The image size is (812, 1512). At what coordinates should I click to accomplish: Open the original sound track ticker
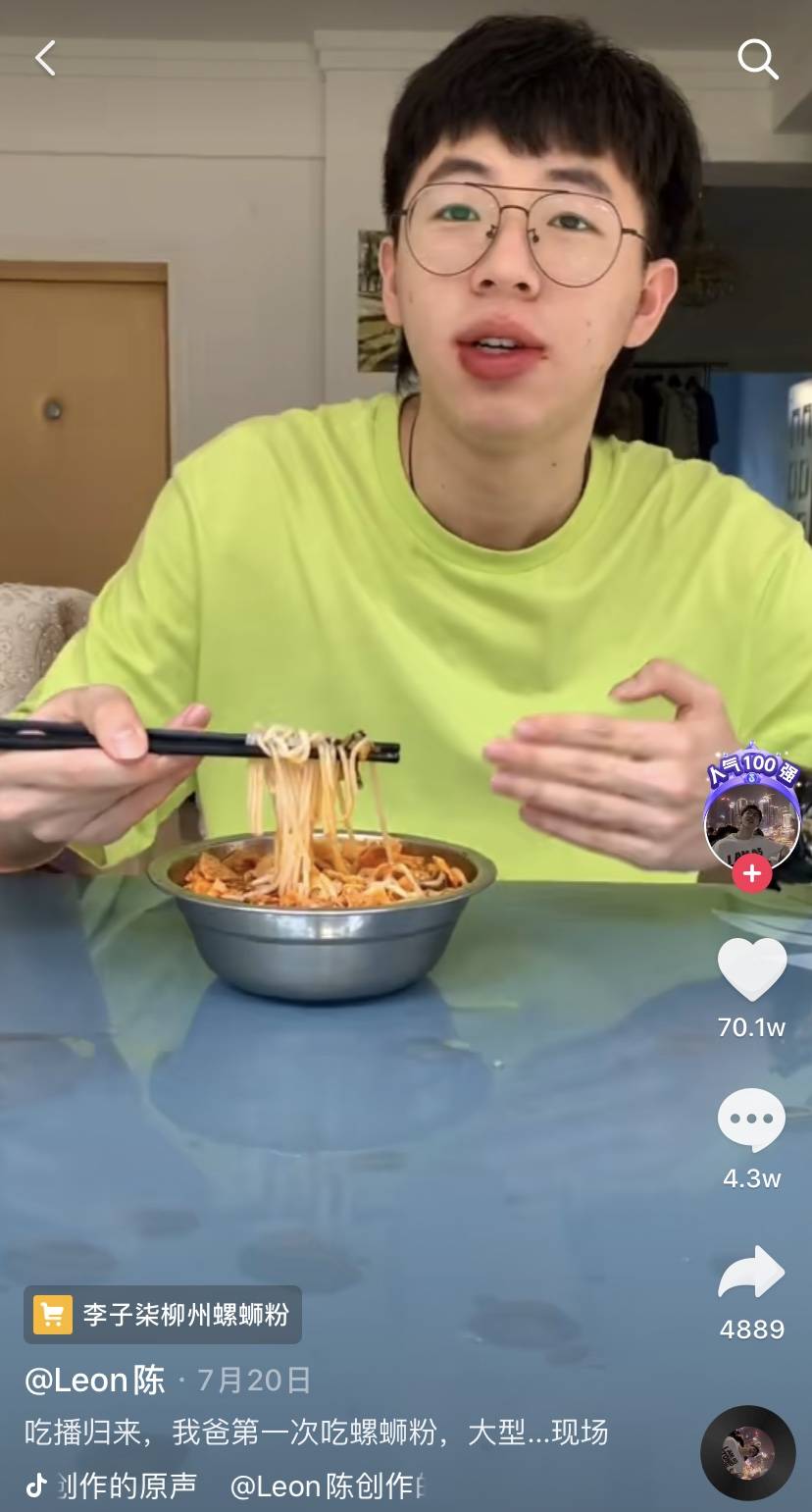tap(226, 1486)
